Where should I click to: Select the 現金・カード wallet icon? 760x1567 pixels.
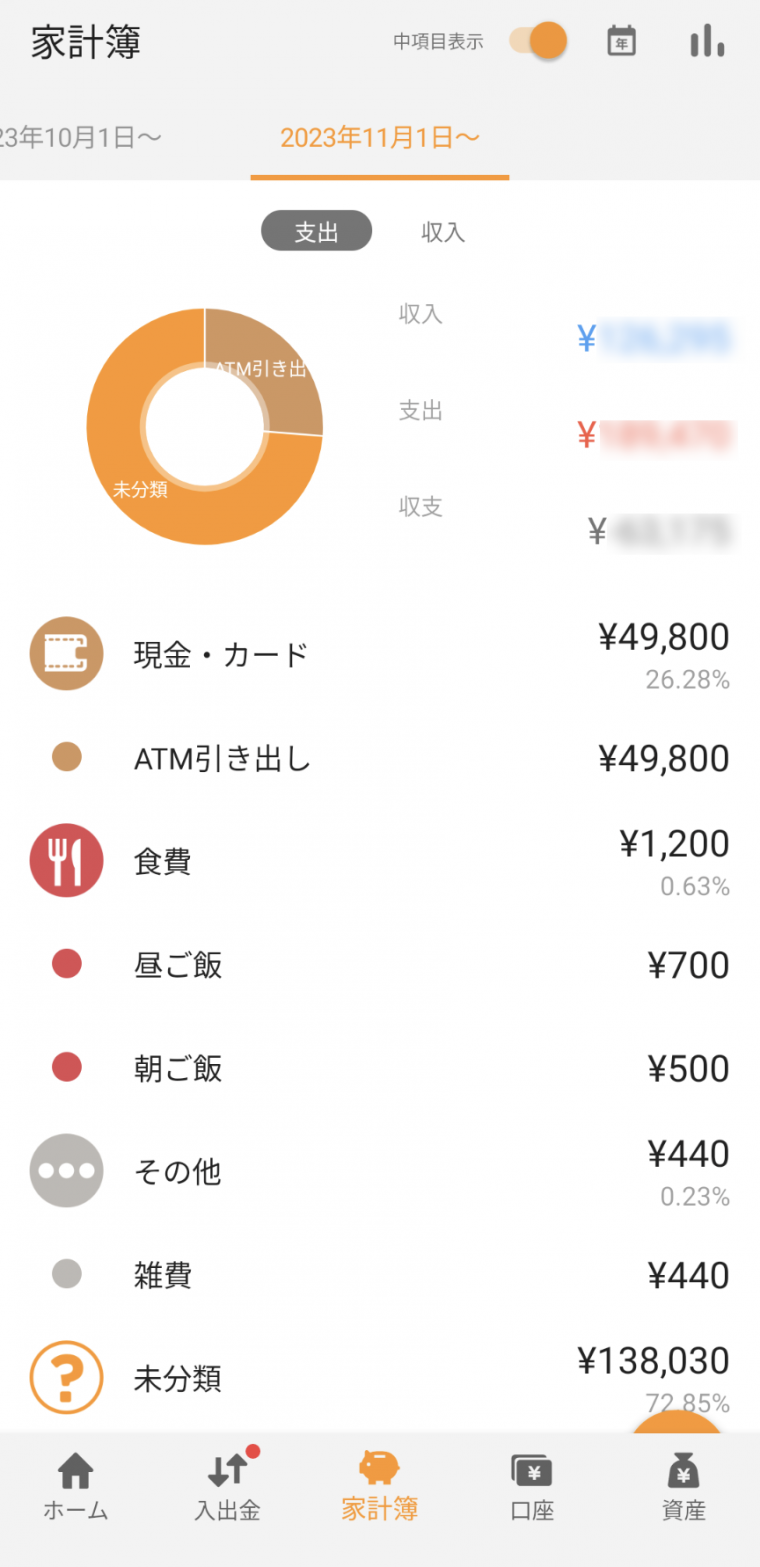(x=66, y=654)
